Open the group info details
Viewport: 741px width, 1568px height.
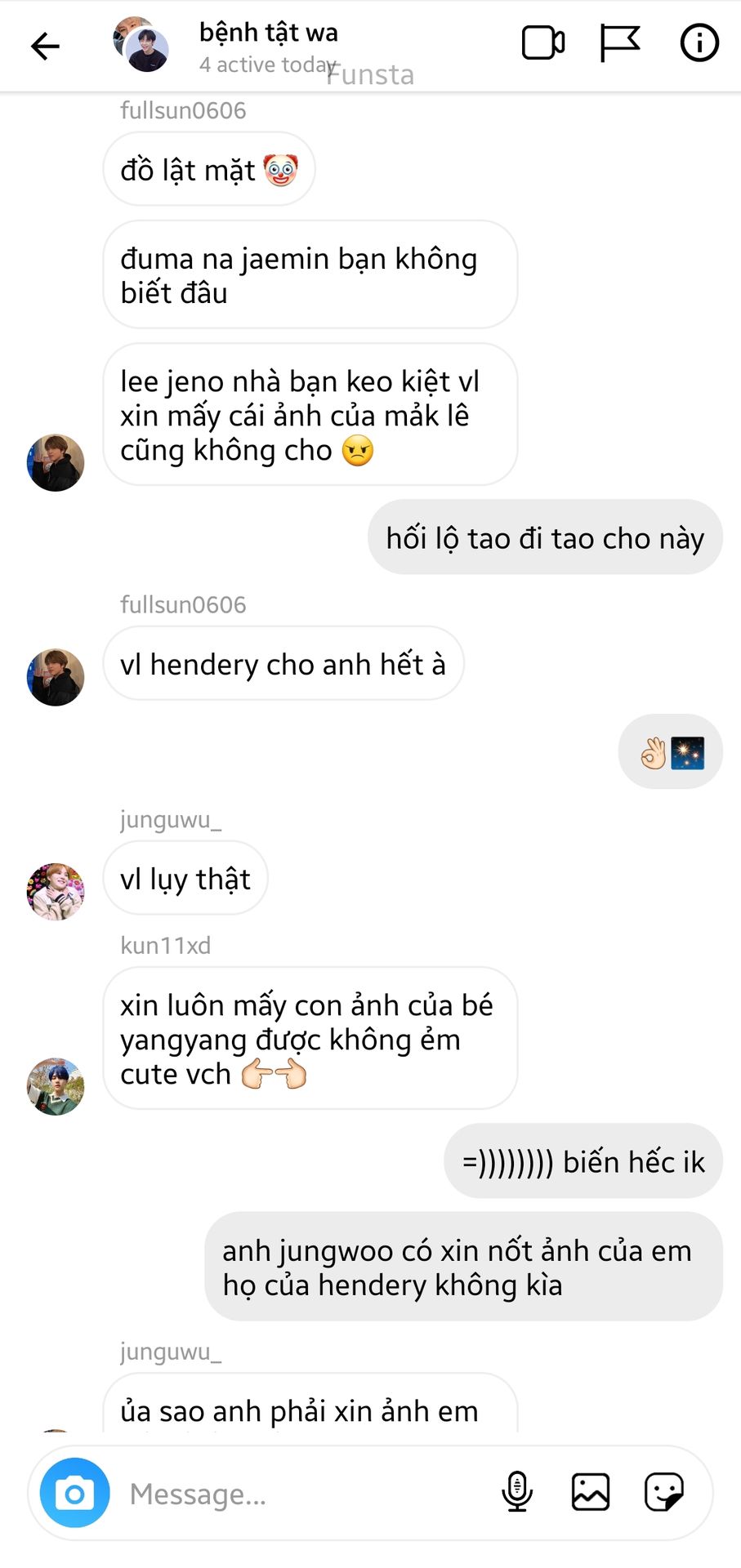[x=699, y=43]
